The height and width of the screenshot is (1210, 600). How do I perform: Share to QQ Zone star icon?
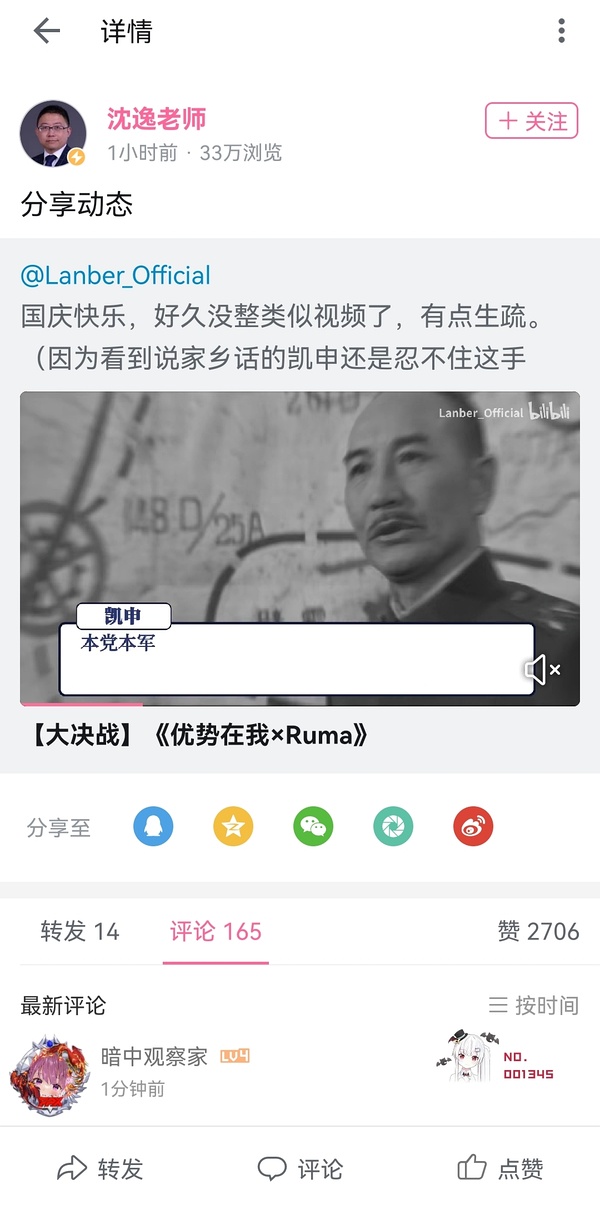233,827
